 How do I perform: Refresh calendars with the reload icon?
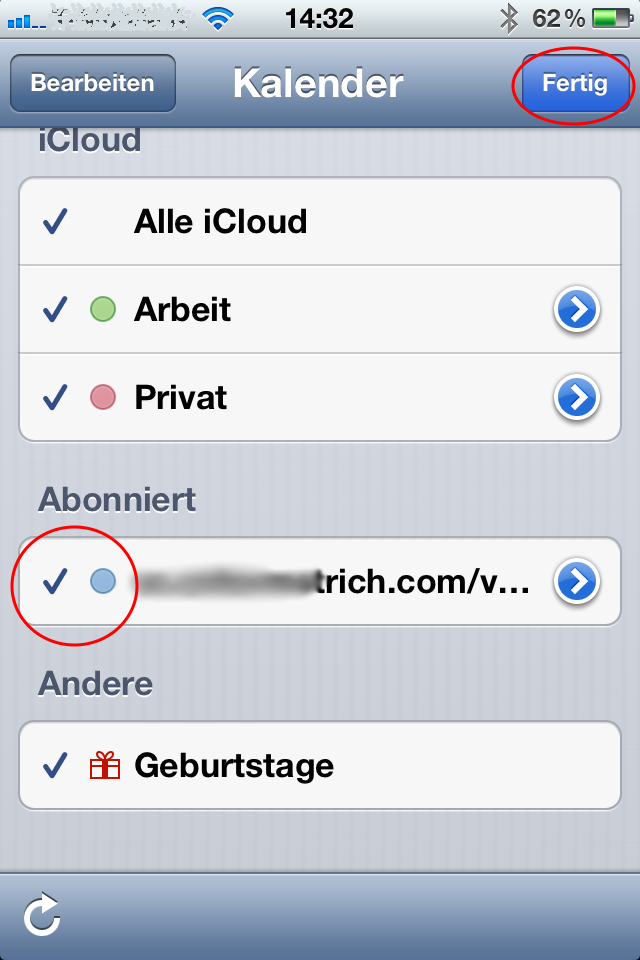click(43, 915)
